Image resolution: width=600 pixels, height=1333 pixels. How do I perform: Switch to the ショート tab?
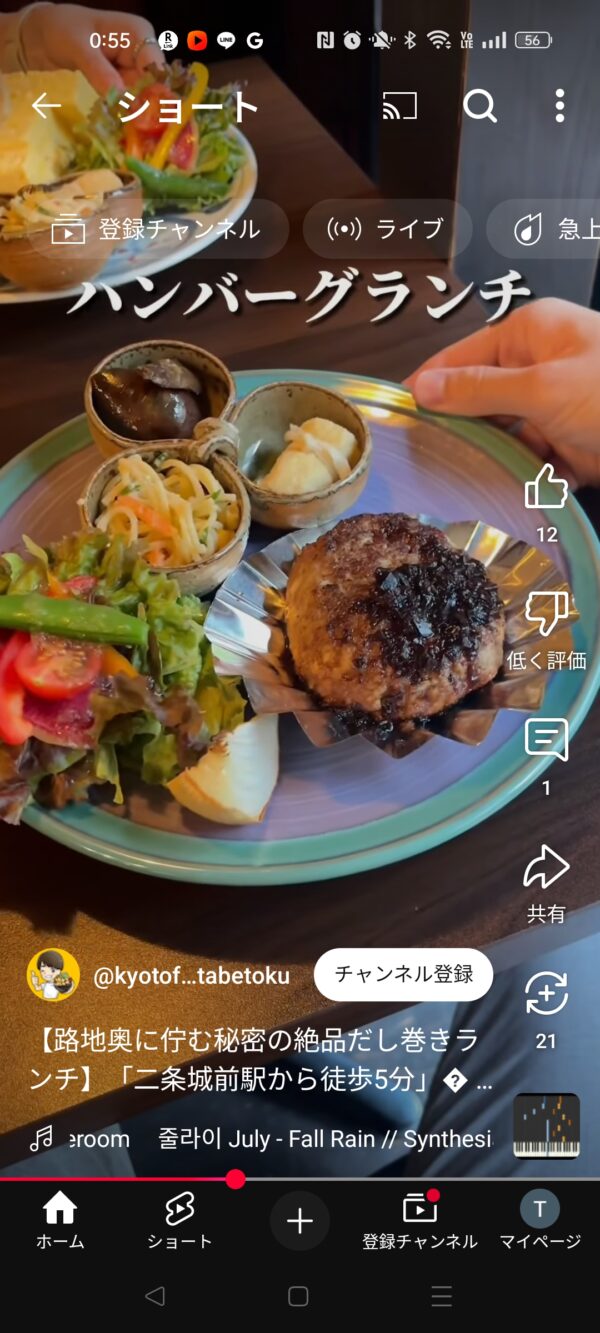point(180,1220)
